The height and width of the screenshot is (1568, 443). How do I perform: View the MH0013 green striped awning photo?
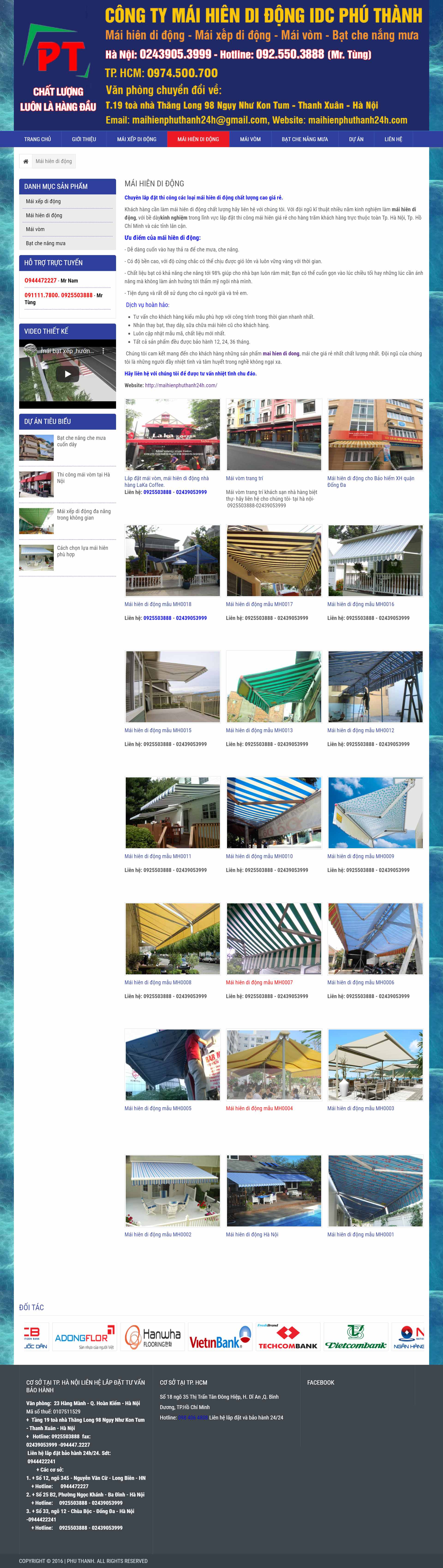click(274, 687)
